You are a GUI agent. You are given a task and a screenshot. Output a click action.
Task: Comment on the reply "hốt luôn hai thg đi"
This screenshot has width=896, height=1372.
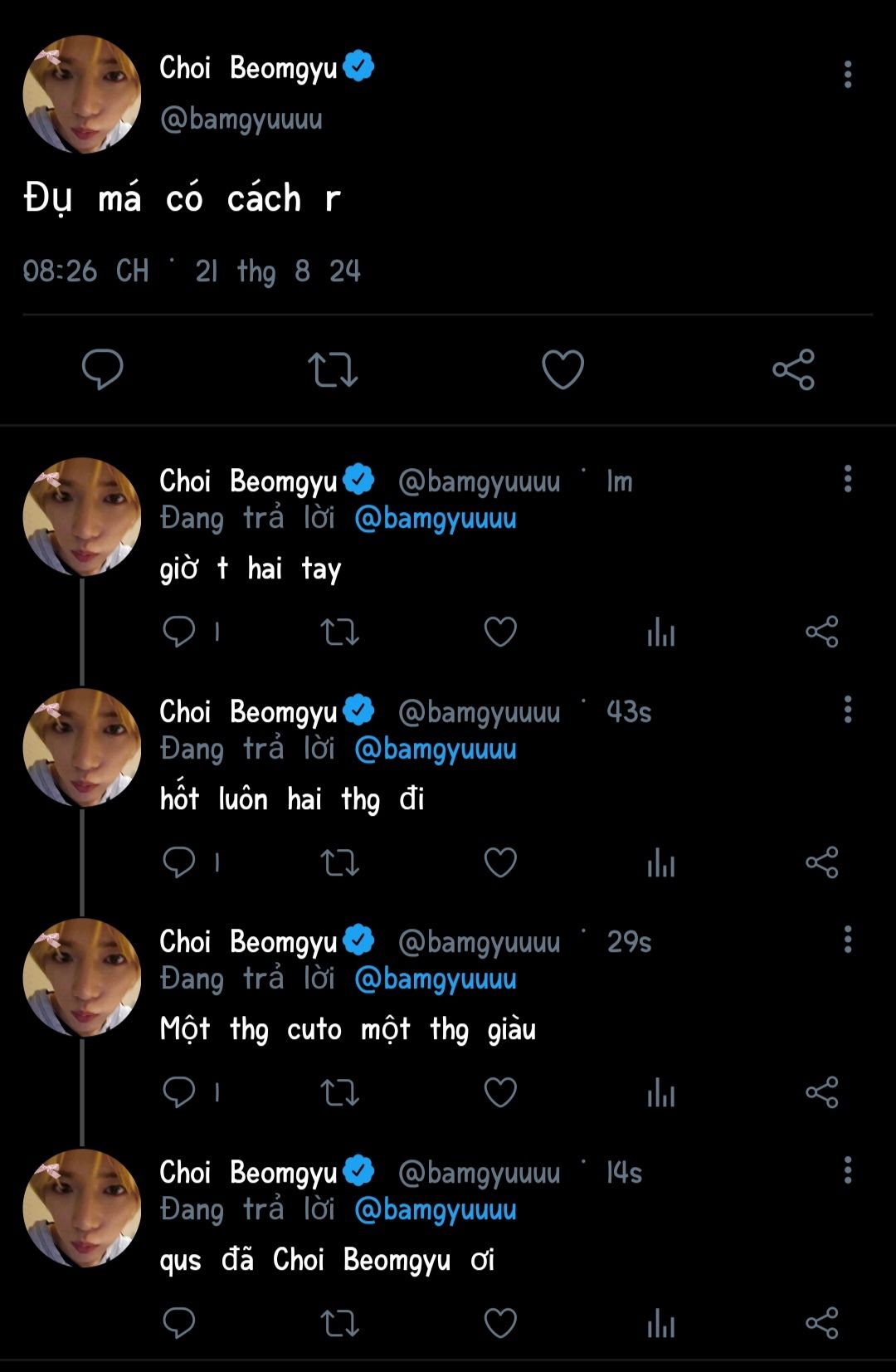tap(179, 862)
